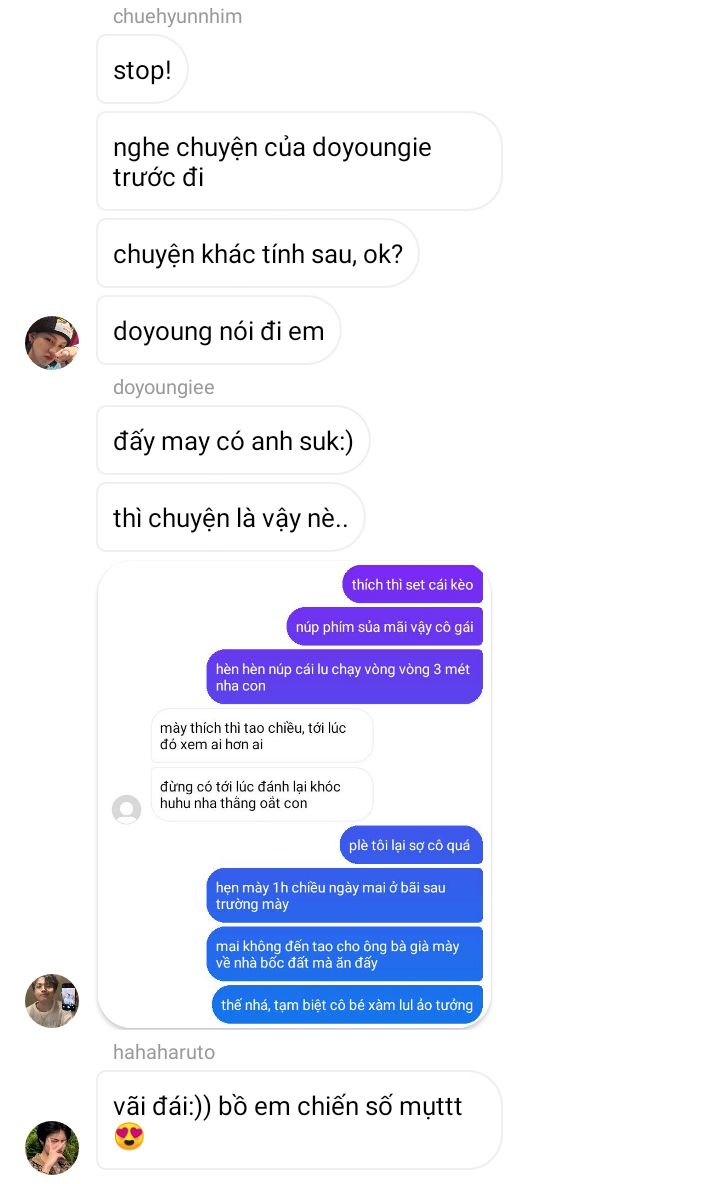Open doyoungiee's avatar next to the image
The width and height of the screenshot is (717, 1184).
51,1000
